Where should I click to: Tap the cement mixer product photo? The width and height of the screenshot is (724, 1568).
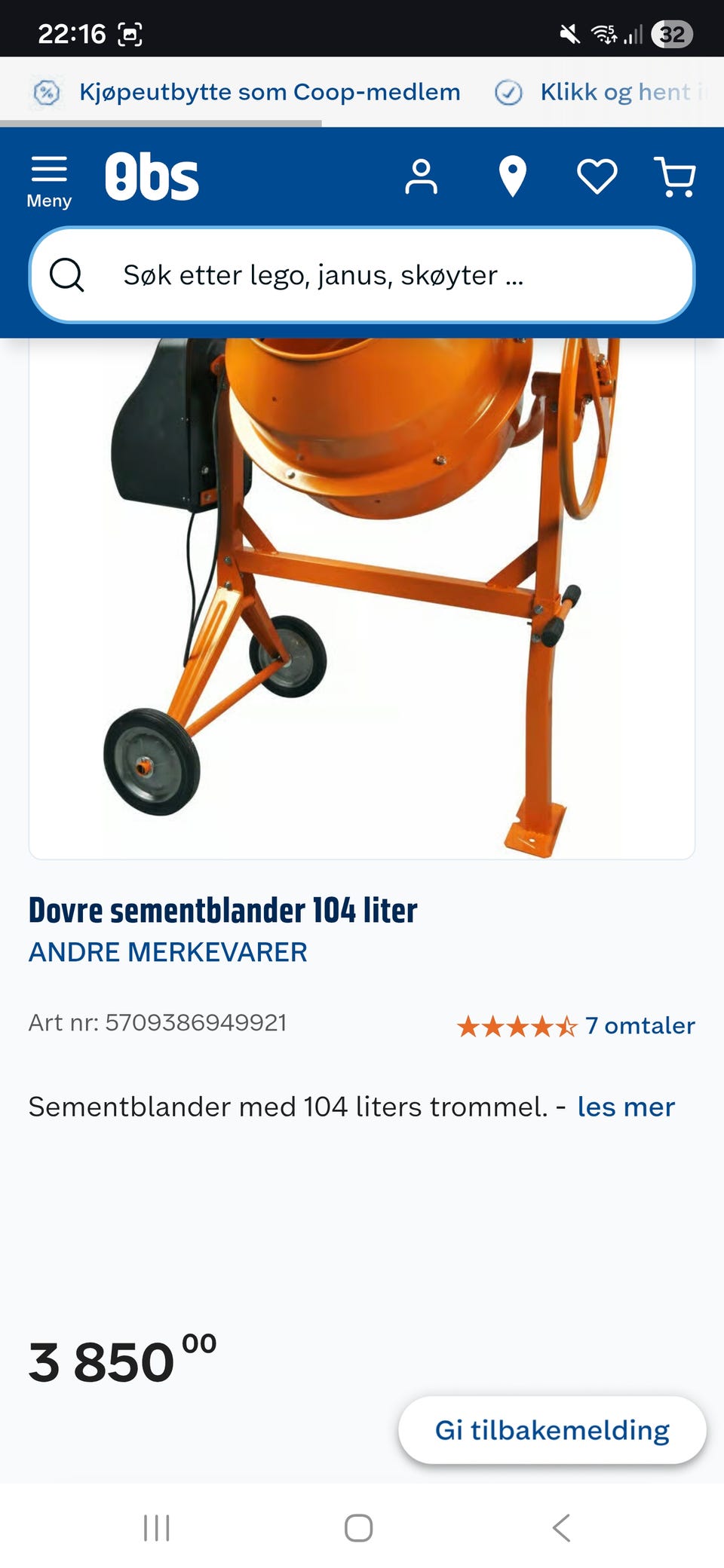[360, 596]
